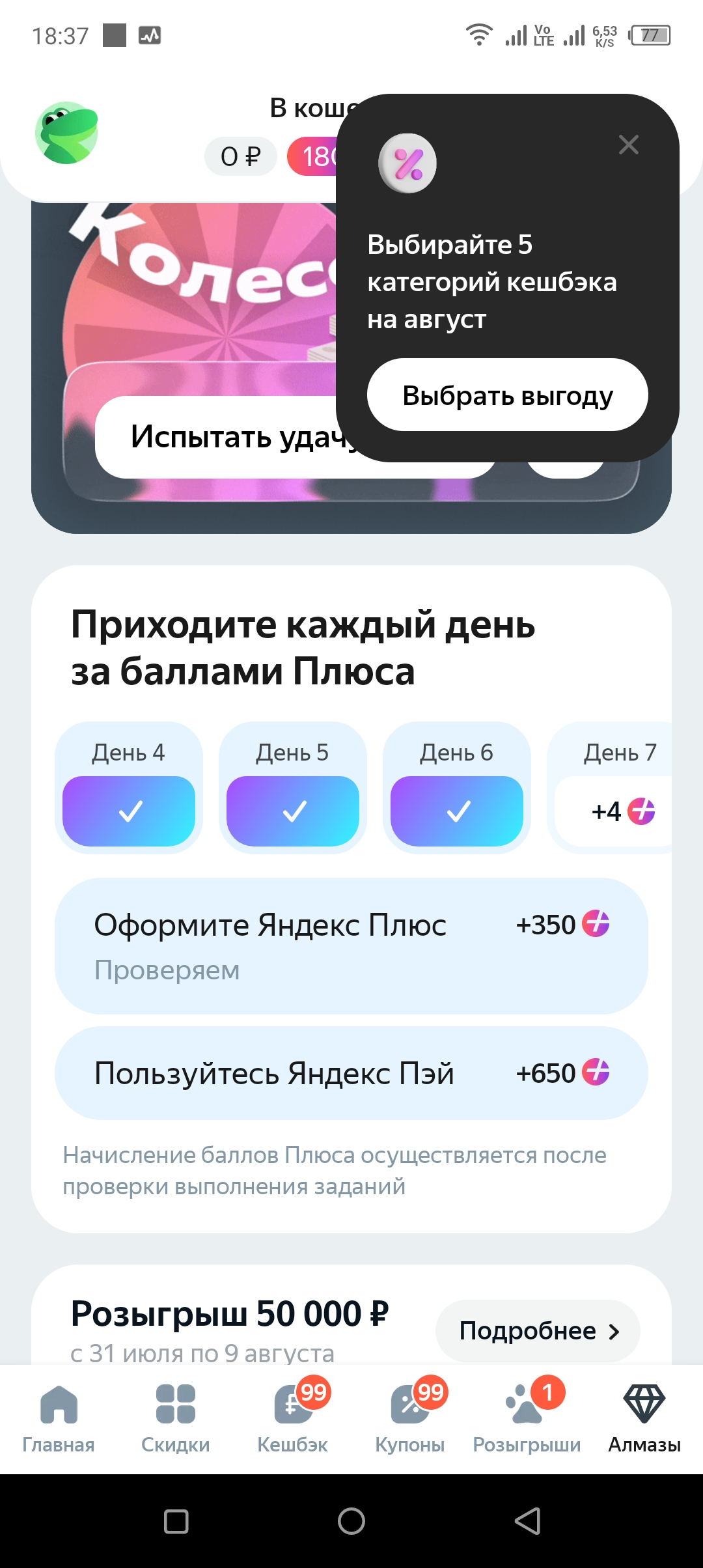Viewport: 703px width, 1568px height.
Task: Tap the Выбрать выгоду button
Action: [x=508, y=395]
